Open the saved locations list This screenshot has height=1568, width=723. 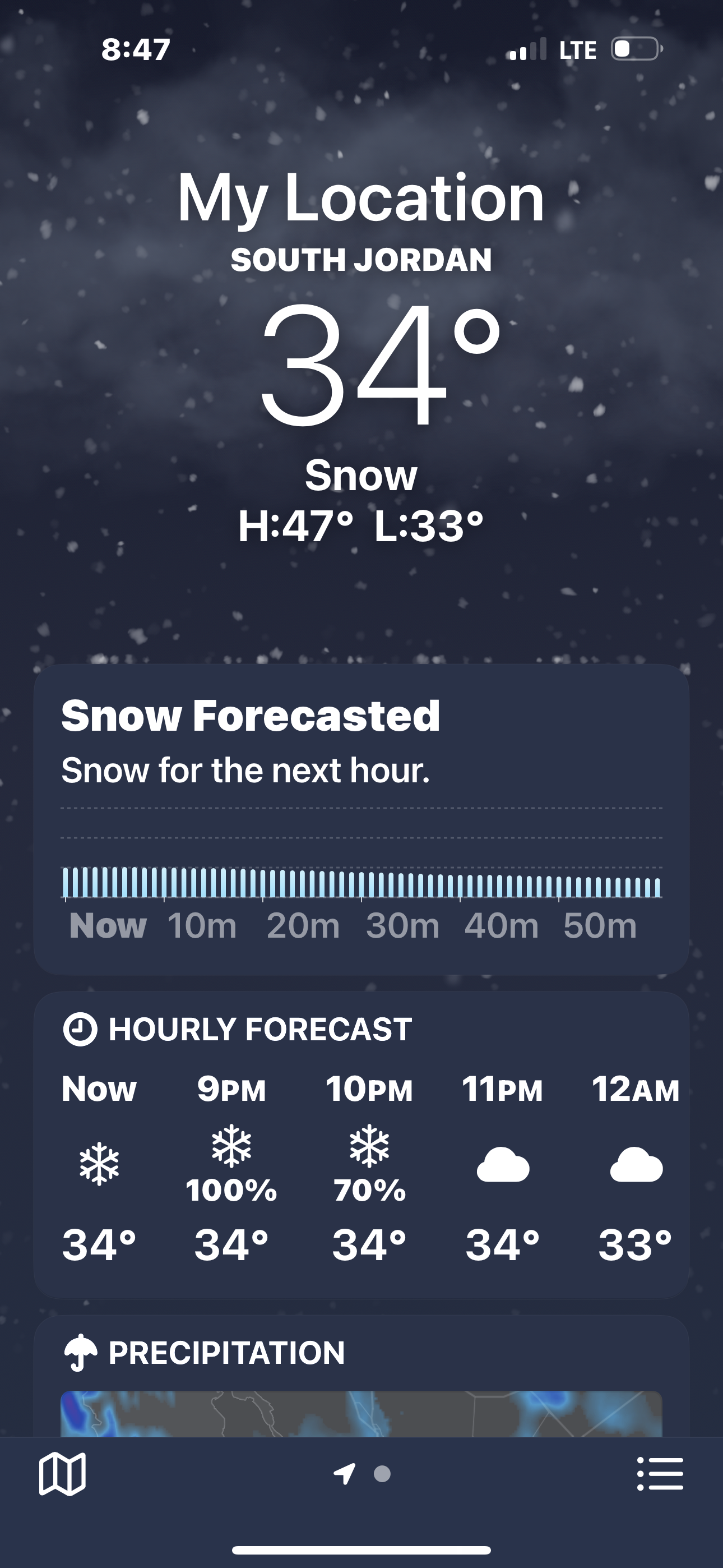(x=660, y=1474)
